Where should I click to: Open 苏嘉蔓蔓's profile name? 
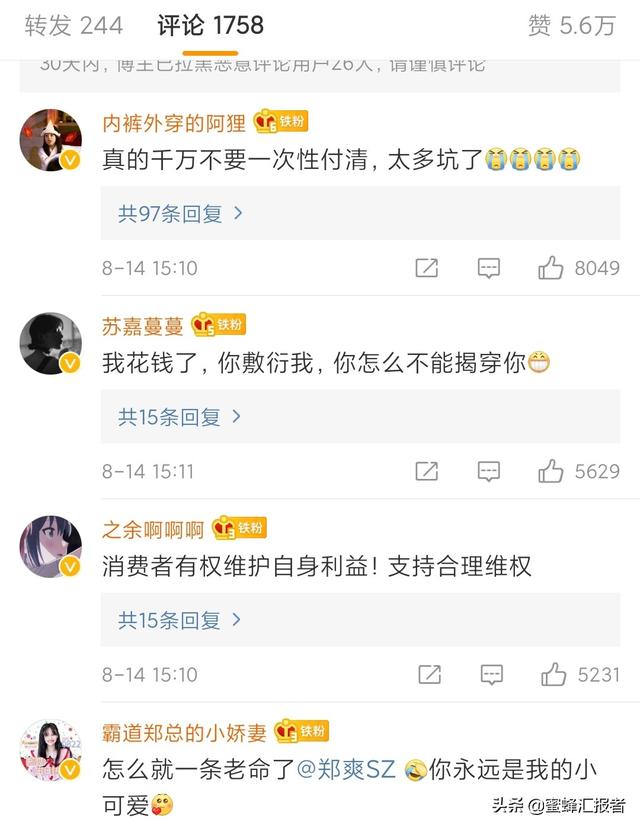tap(142, 326)
